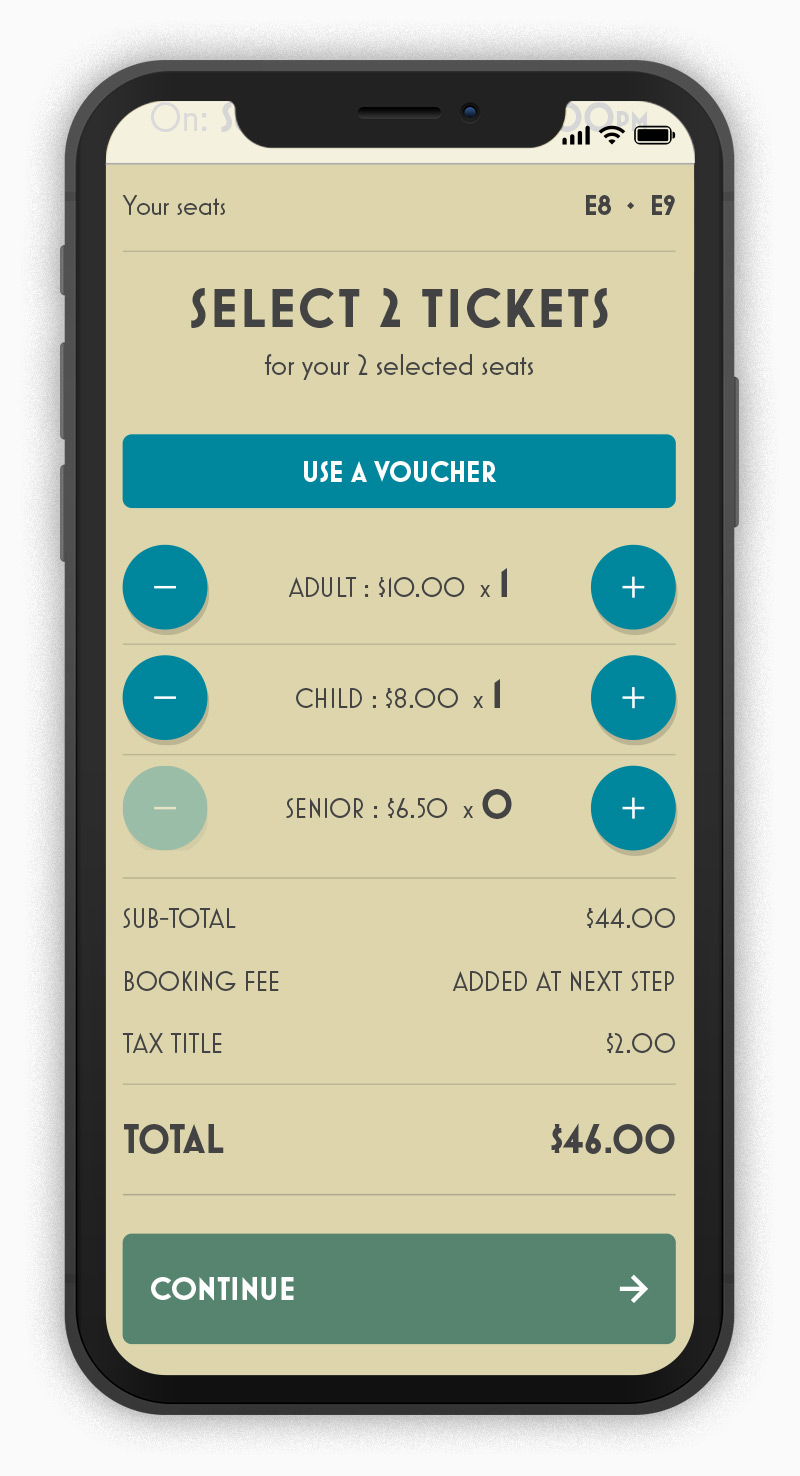This screenshot has width=800, height=1476.
Task: Add a Senior ticket
Action: point(633,808)
